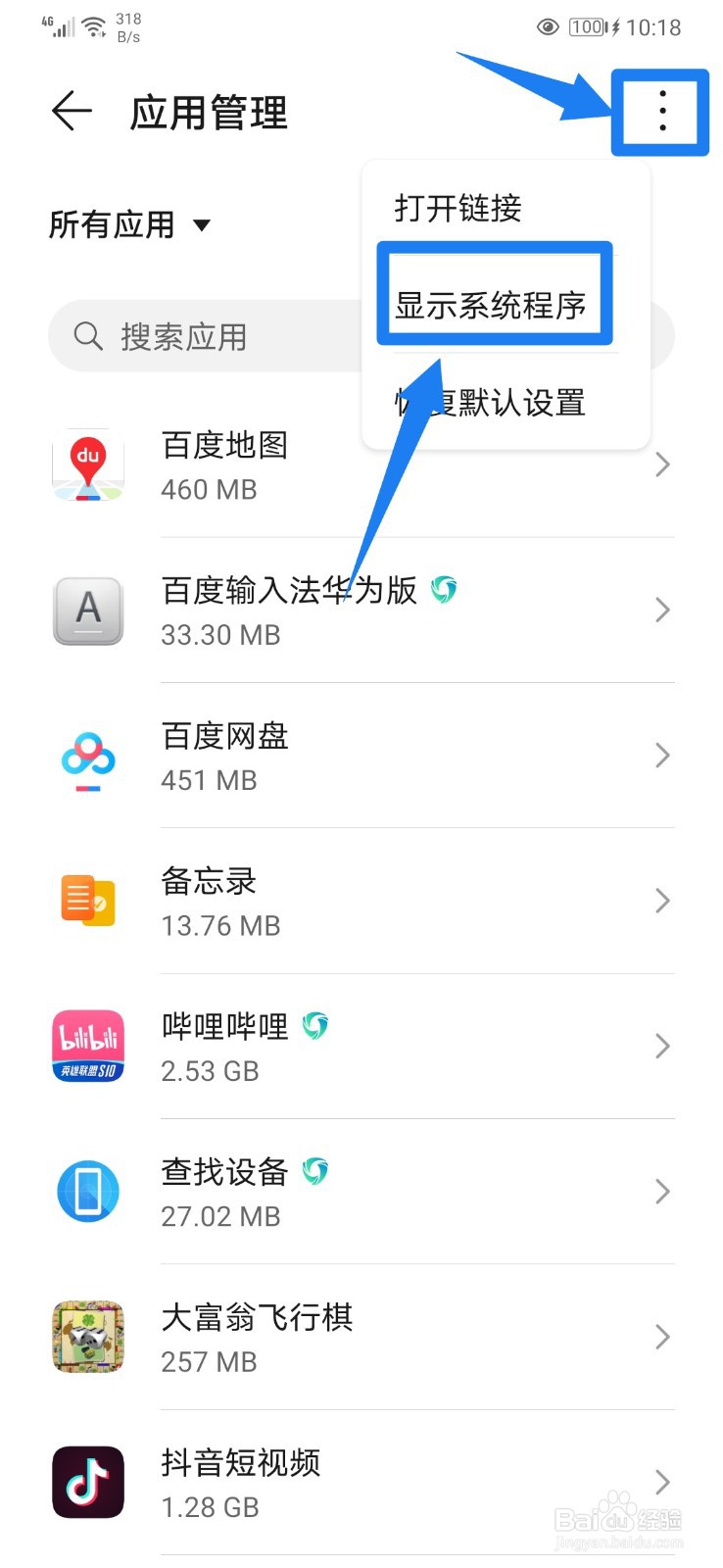Click the 抖音短视频 app icon
Screen dimensions: 723x1568
[x=87, y=1481]
